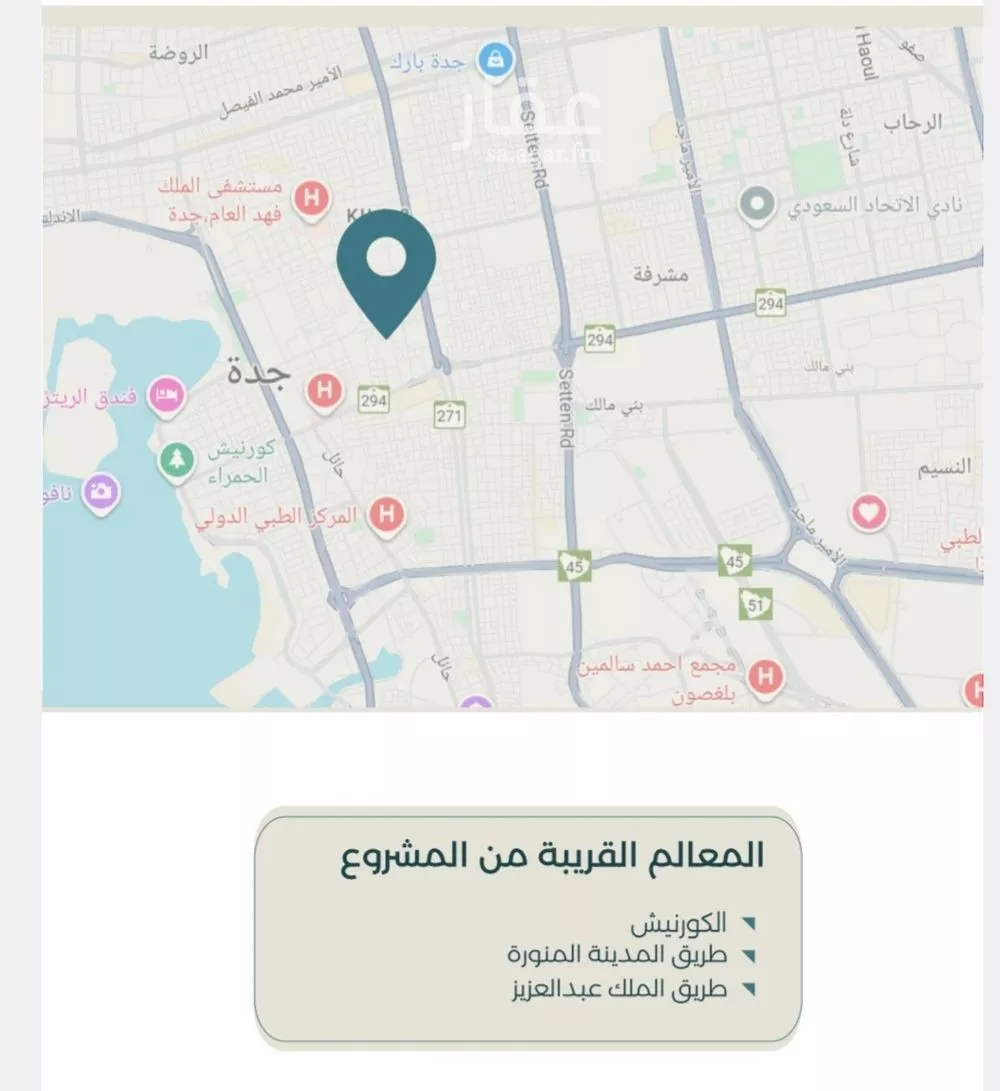Click the blue Jeddah Park shopping bag icon
The image size is (1000, 1091).
(497, 60)
